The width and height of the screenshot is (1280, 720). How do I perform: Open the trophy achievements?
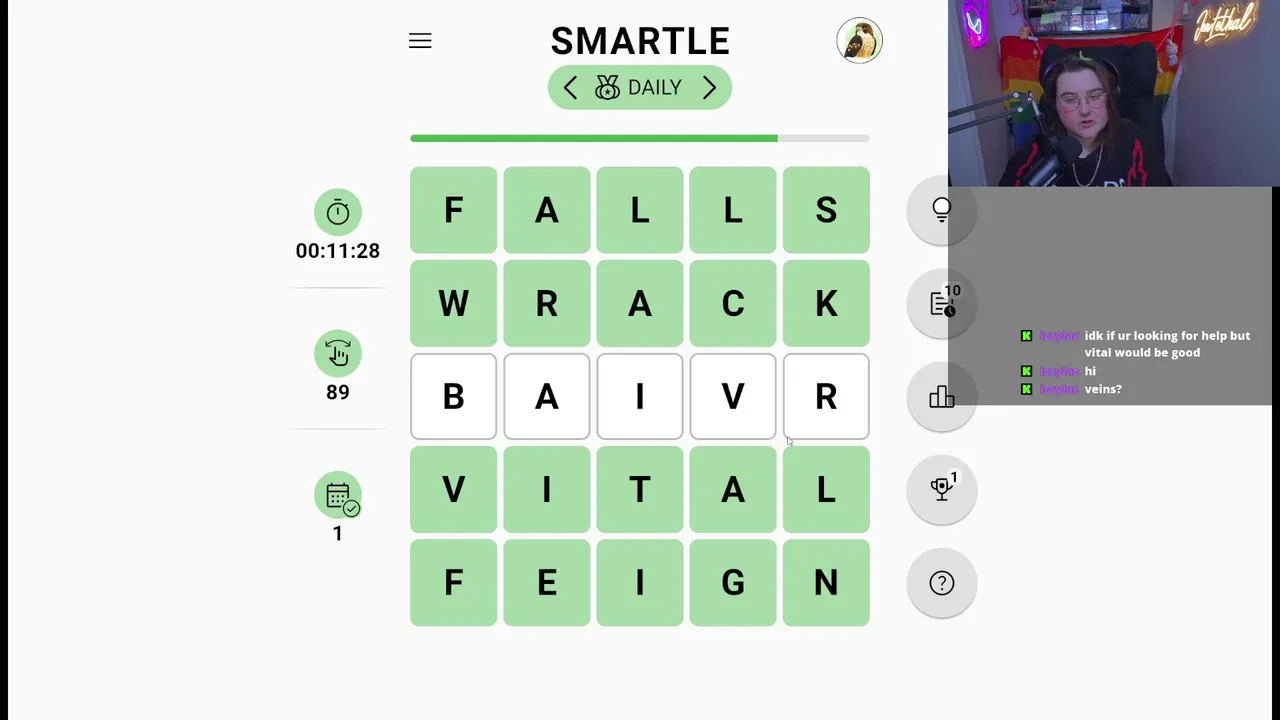point(941,489)
